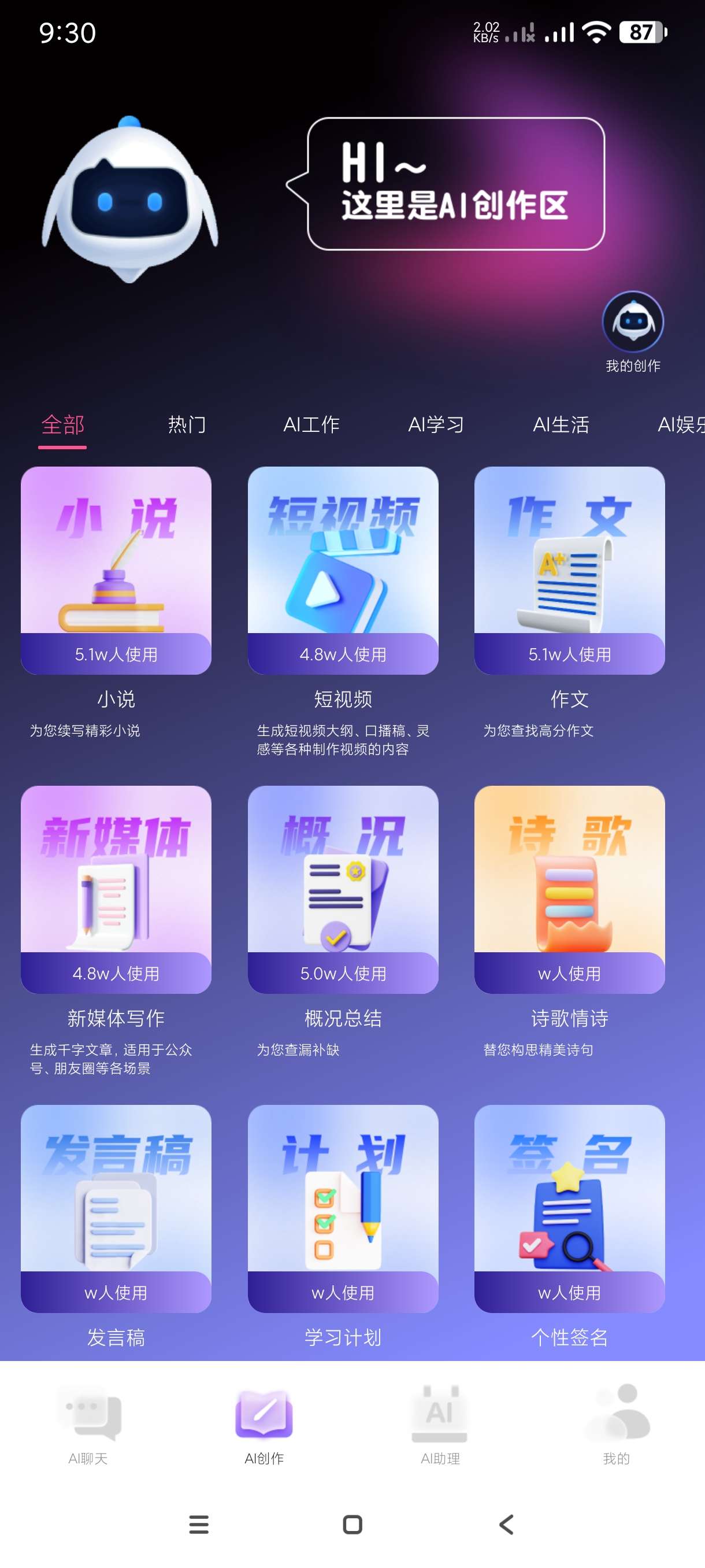This screenshot has height=1568, width=705.
Task: Tap the 全部 tab
Action: click(x=62, y=424)
